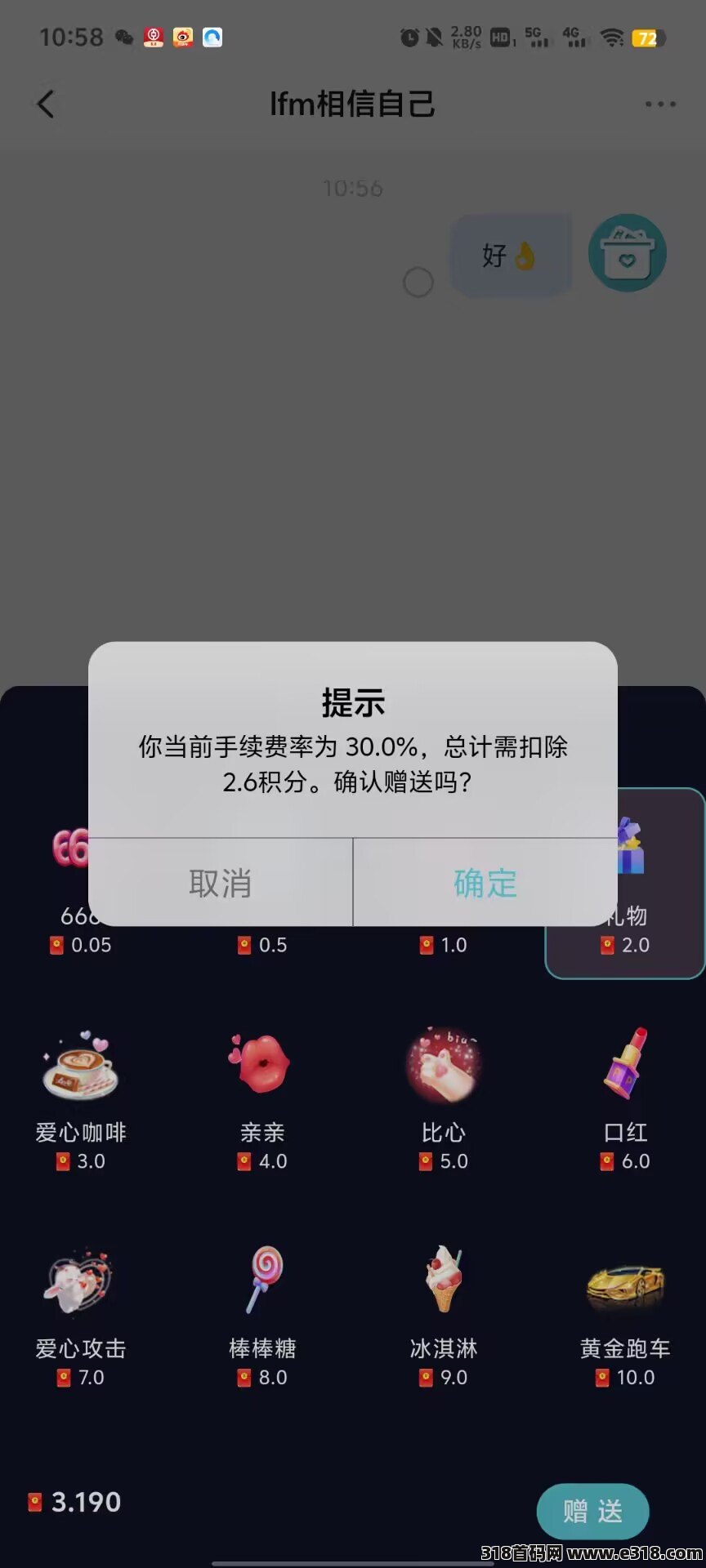Choose the 爱心攻击 gift
Viewport: 706px width, 1568px height.
coord(81,1316)
